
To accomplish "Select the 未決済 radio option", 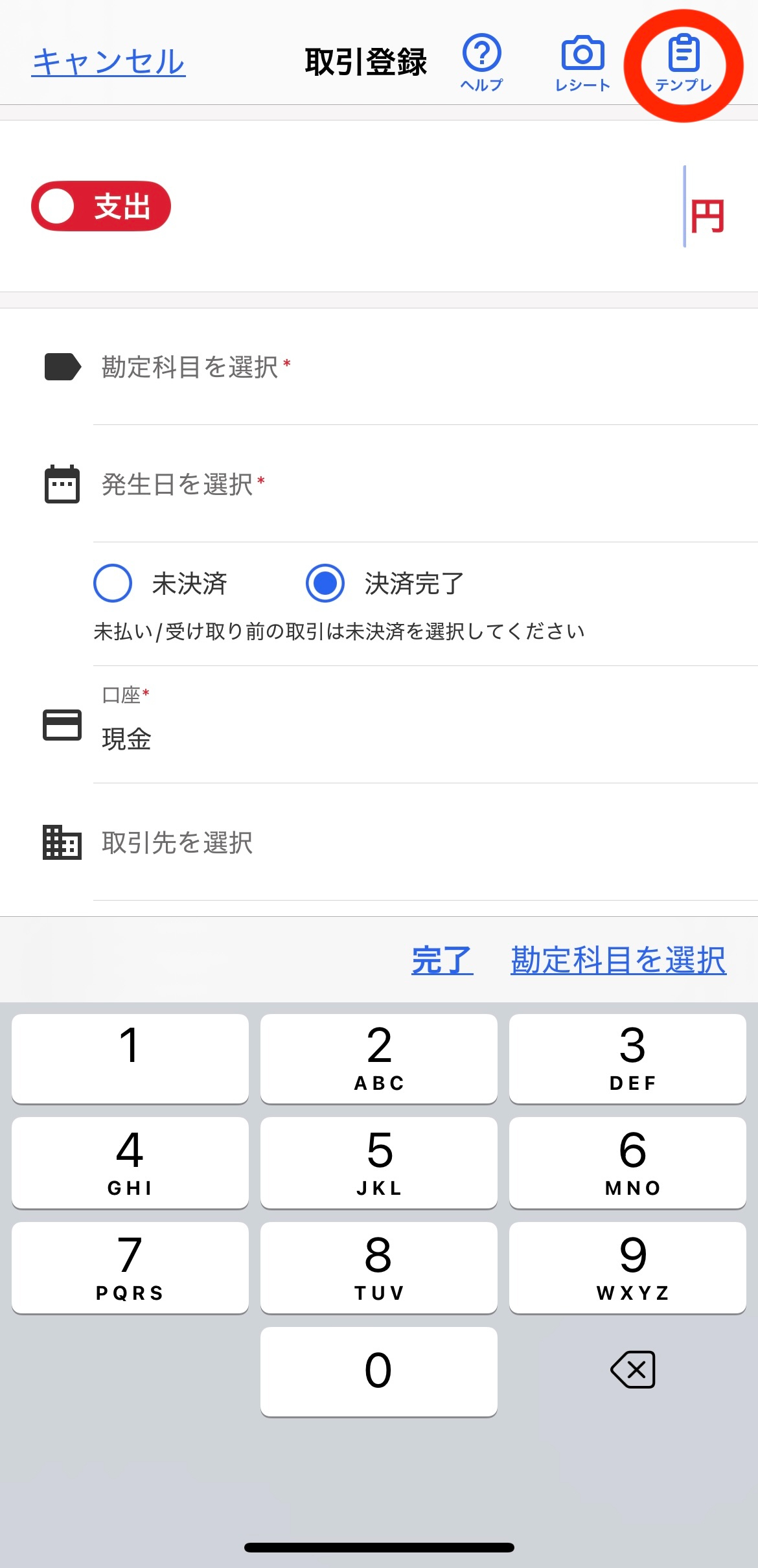I will click(x=113, y=583).
